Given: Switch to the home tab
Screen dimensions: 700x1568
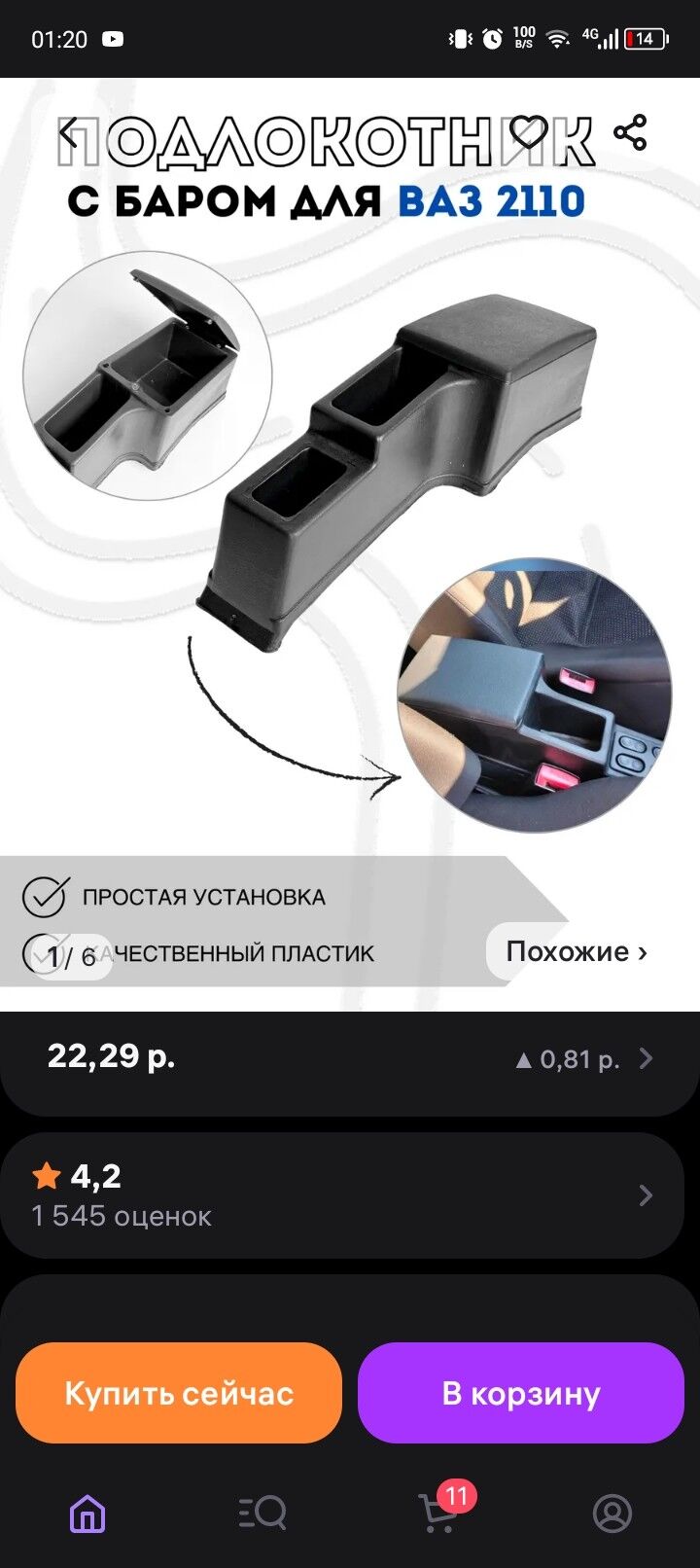Looking at the screenshot, I should pos(87,1513).
